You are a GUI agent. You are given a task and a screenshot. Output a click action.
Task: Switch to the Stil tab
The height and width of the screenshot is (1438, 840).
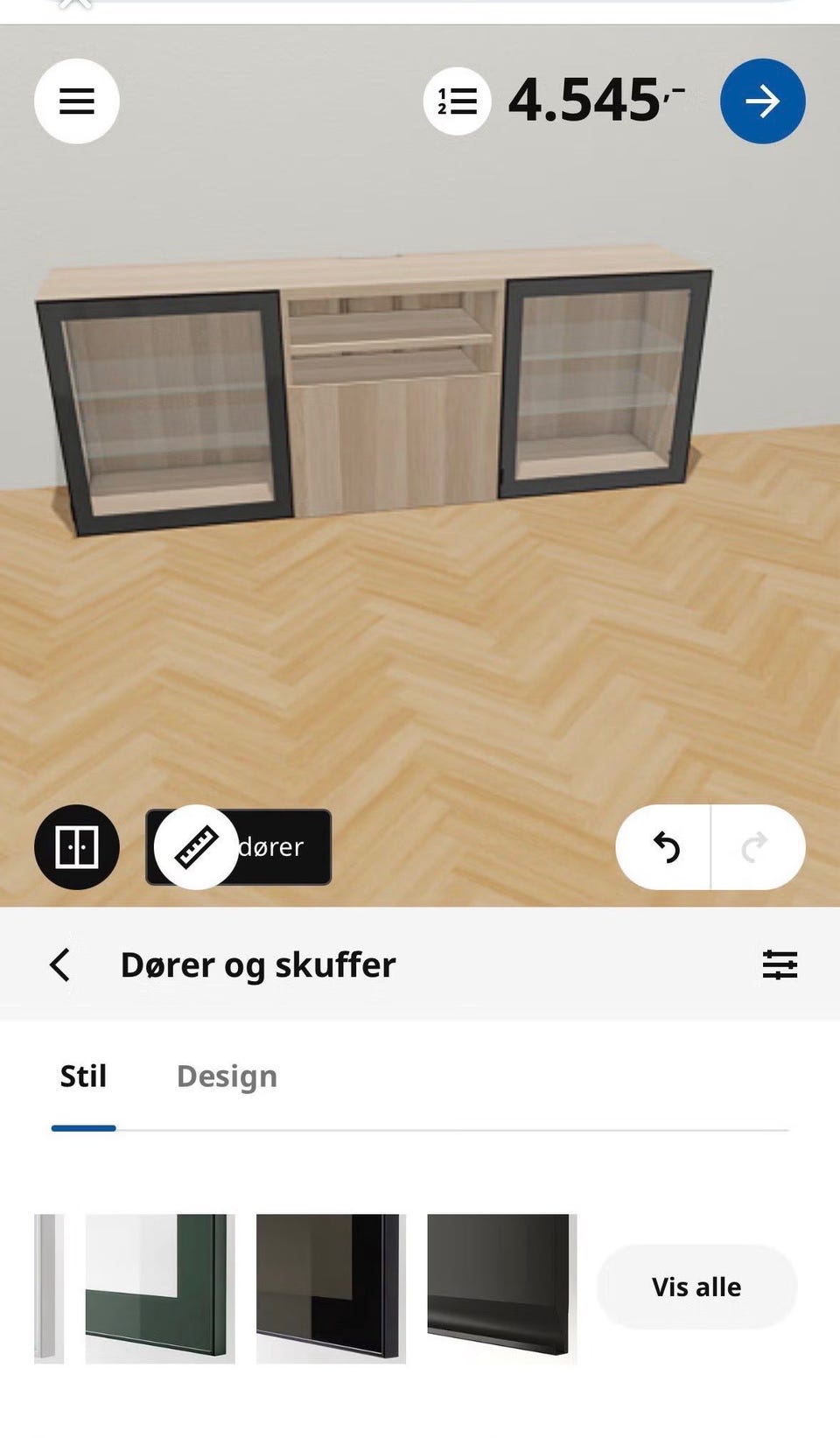(x=83, y=1076)
